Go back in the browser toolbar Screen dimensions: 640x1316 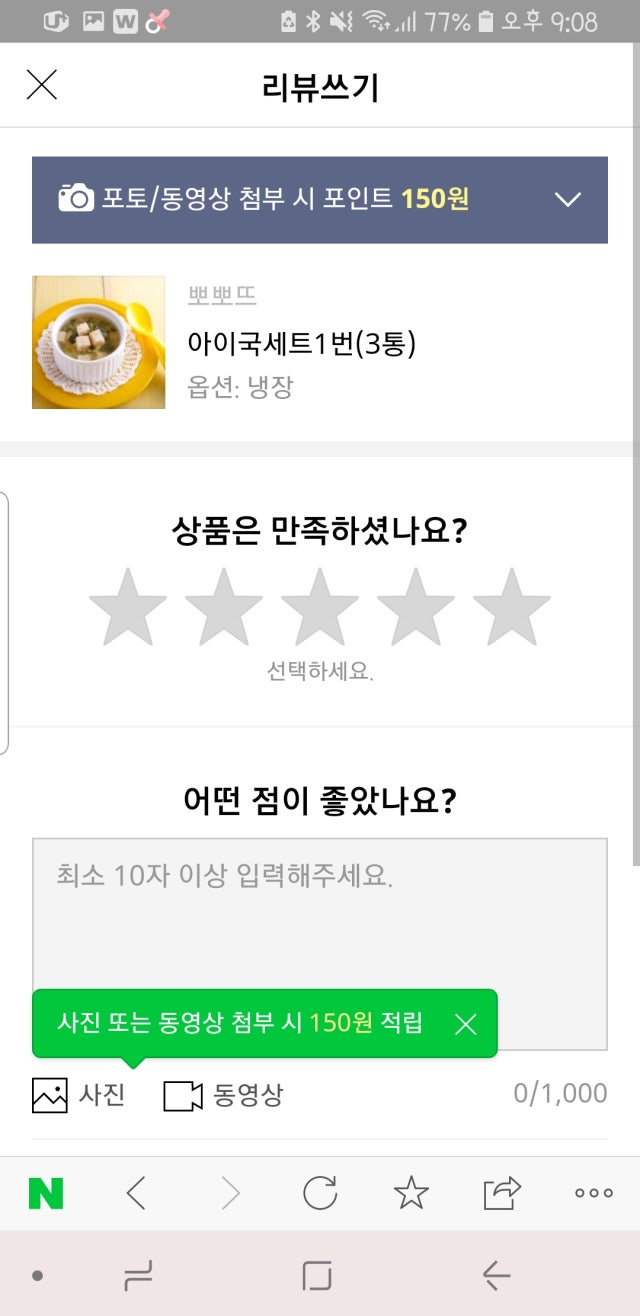click(x=137, y=1192)
